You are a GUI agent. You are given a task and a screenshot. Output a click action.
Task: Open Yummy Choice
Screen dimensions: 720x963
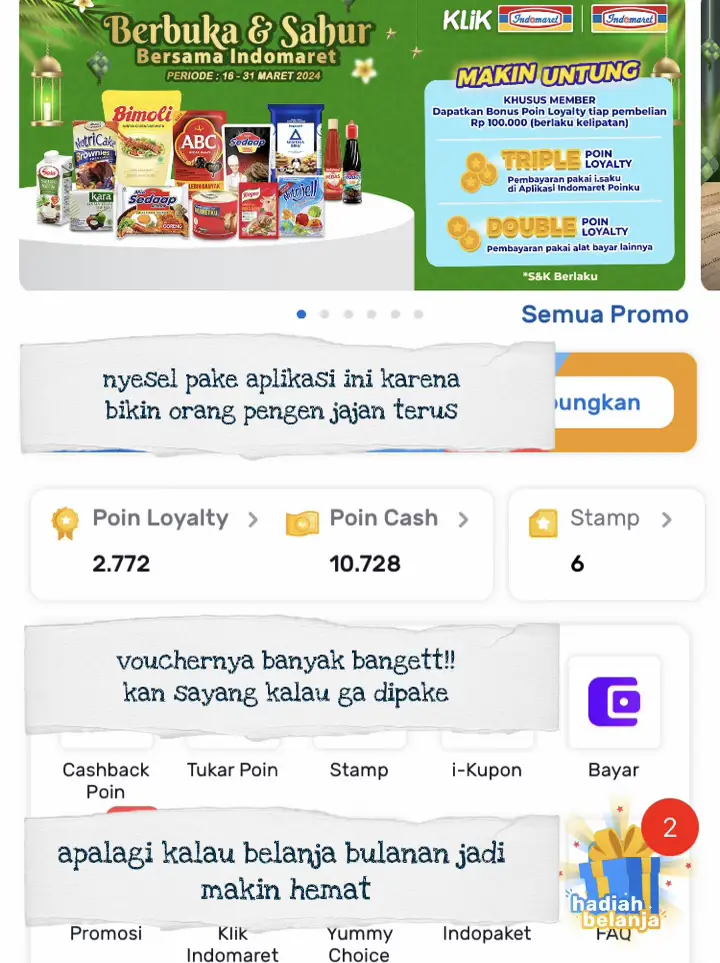point(359,942)
